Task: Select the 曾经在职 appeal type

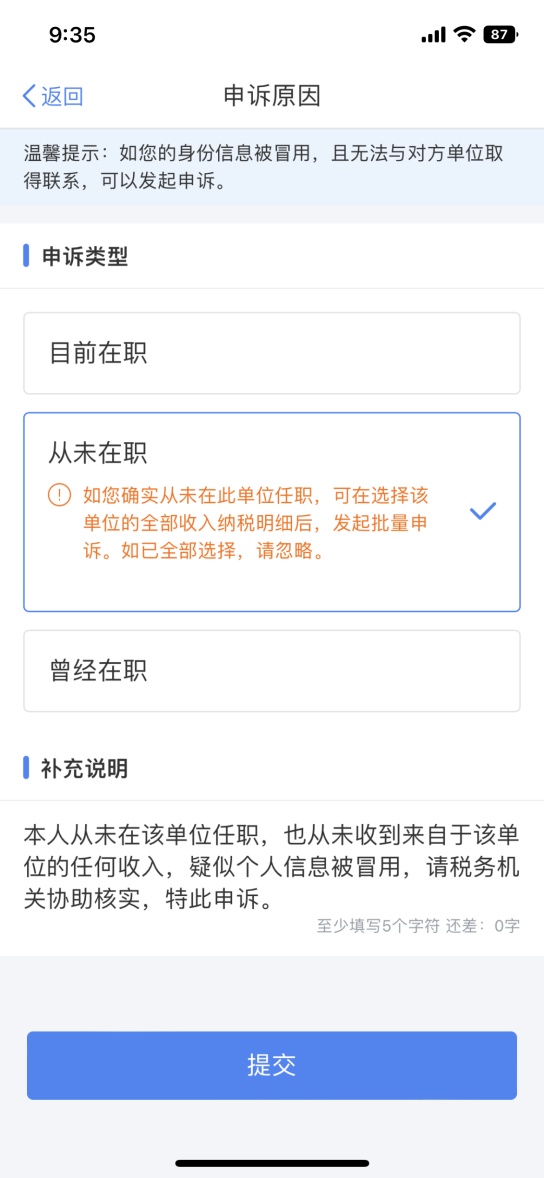Action: [272, 671]
